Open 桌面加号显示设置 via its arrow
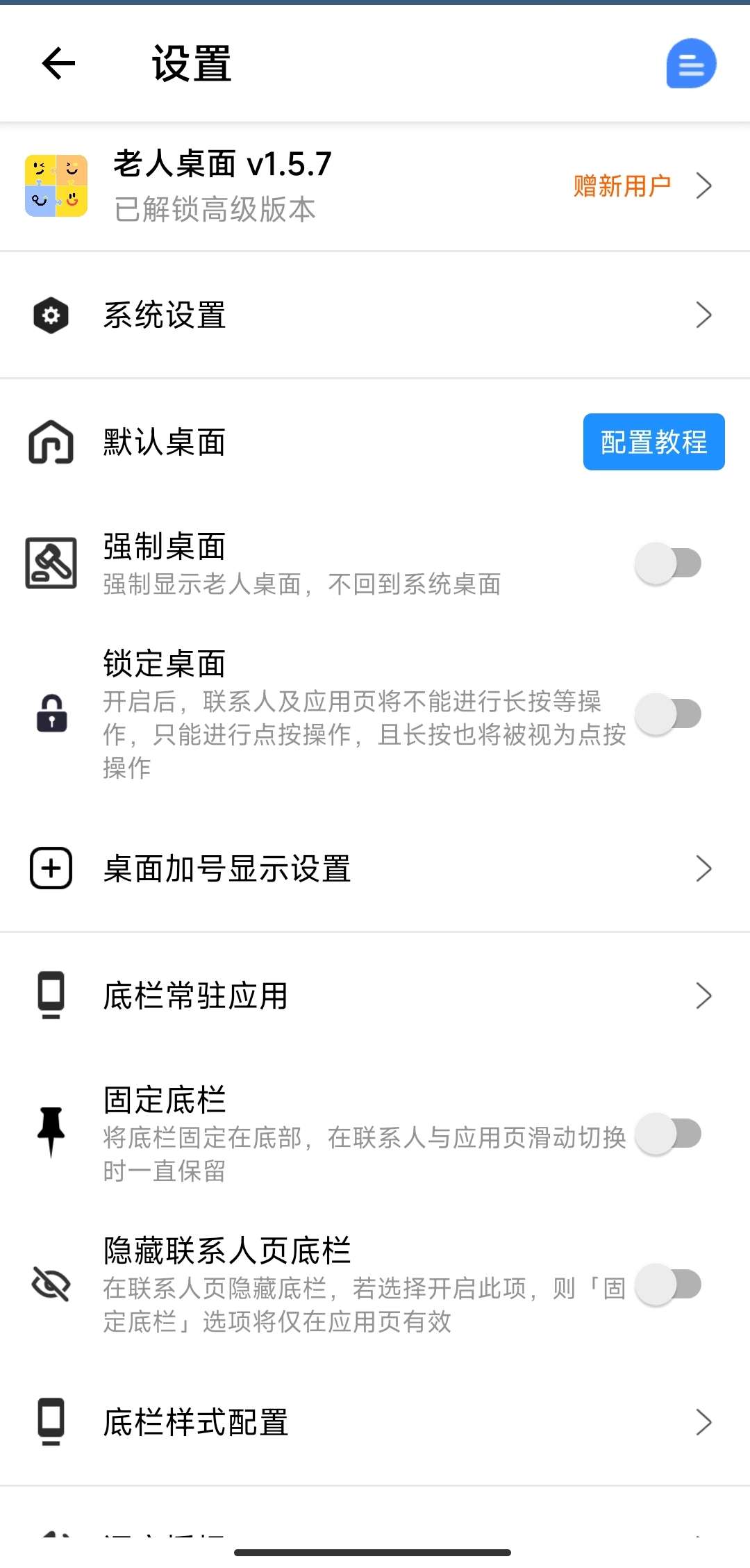This screenshot has height=1568, width=750. 704,868
